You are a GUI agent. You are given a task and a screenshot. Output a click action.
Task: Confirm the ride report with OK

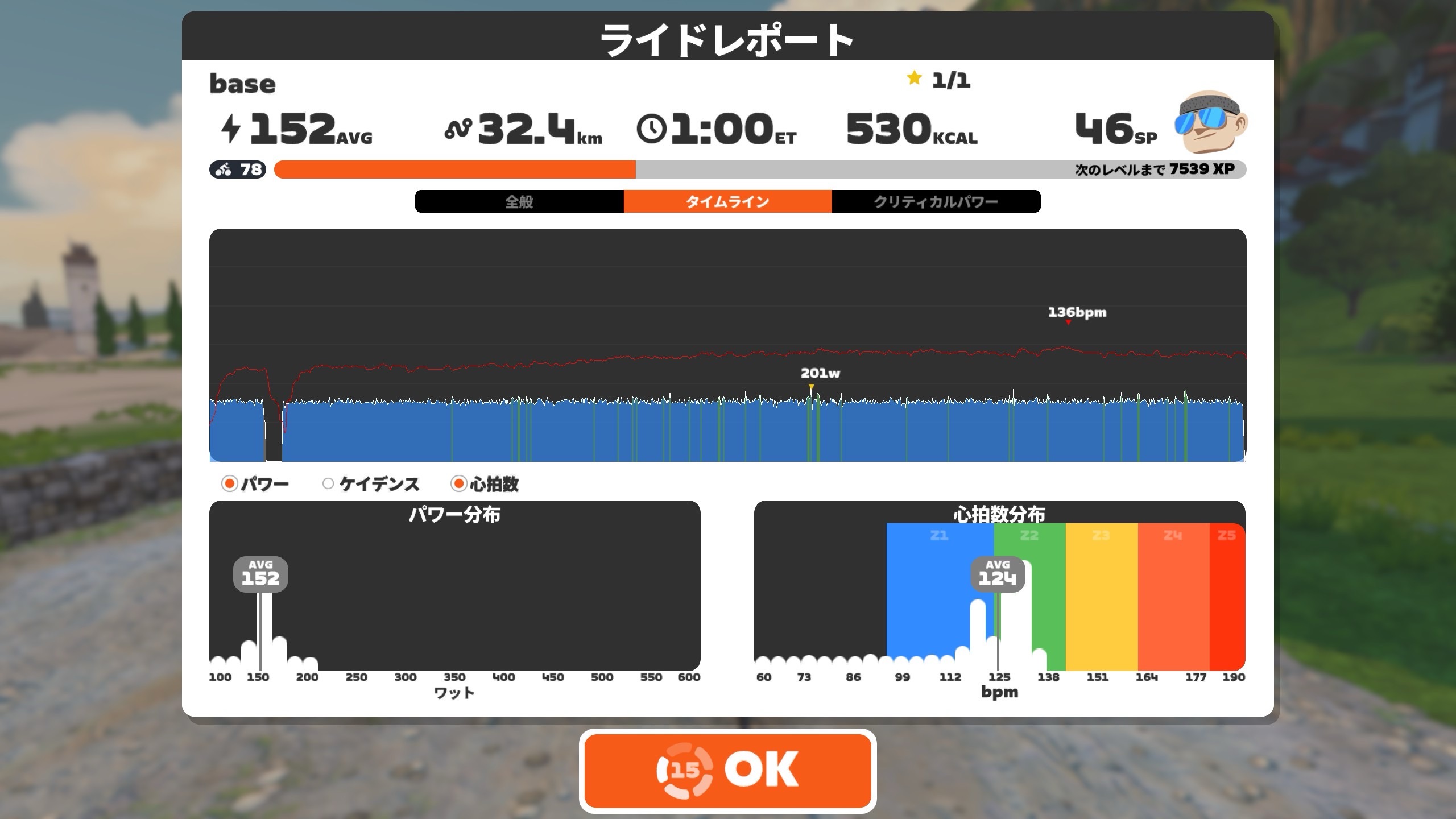(x=727, y=771)
